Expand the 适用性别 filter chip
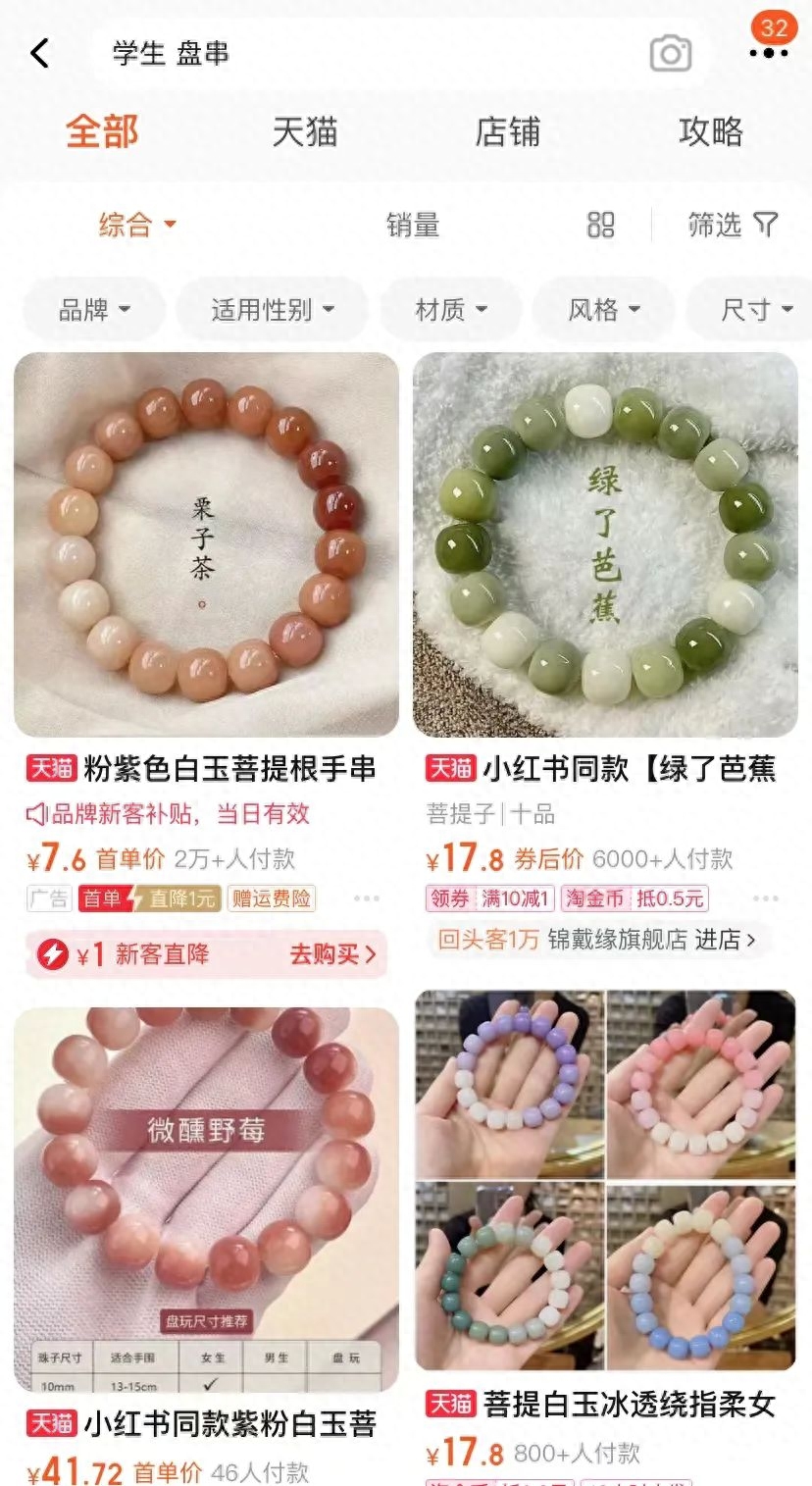The height and width of the screenshot is (1486, 812). [272, 310]
